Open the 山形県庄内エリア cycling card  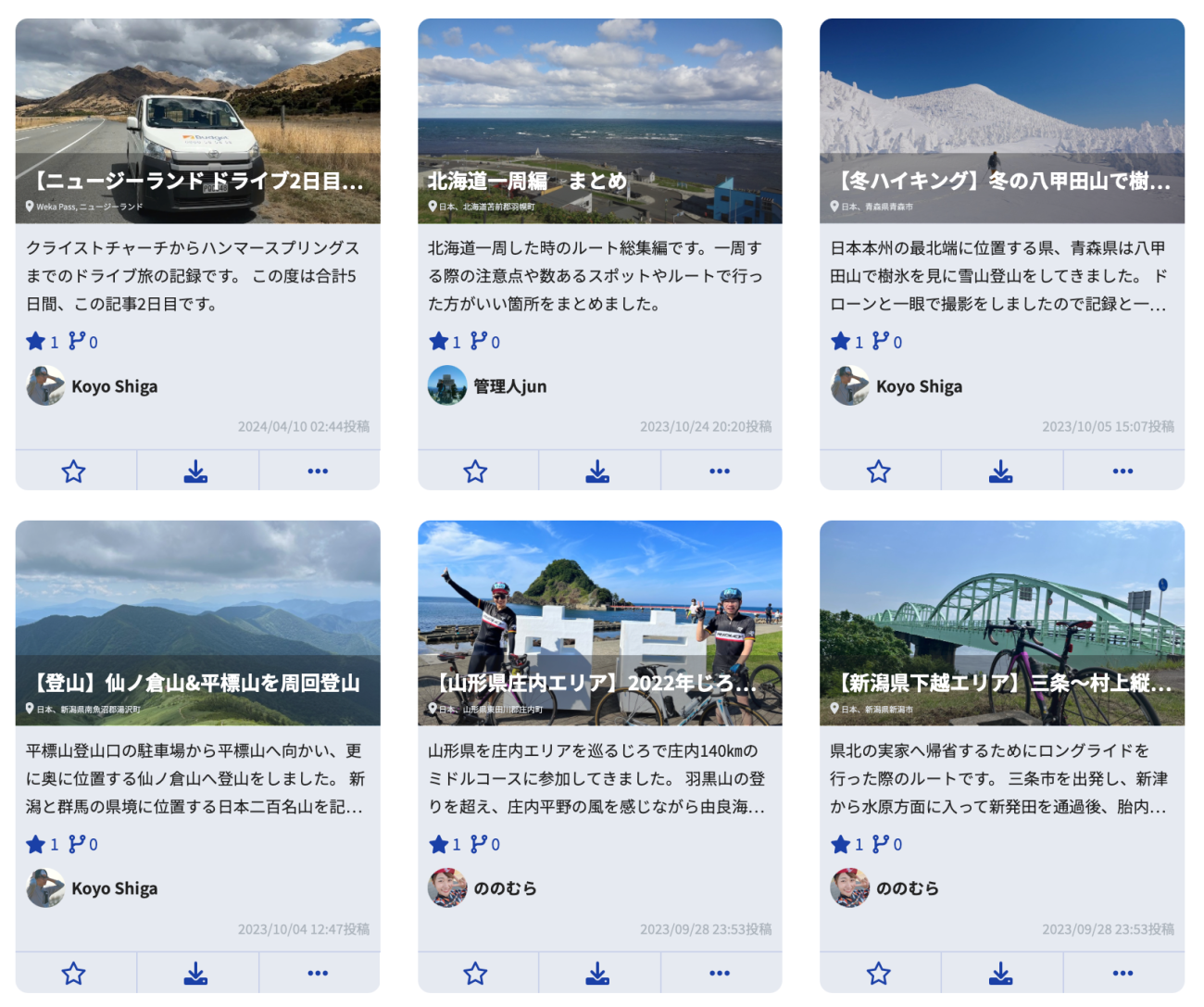[x=598, y=683]
